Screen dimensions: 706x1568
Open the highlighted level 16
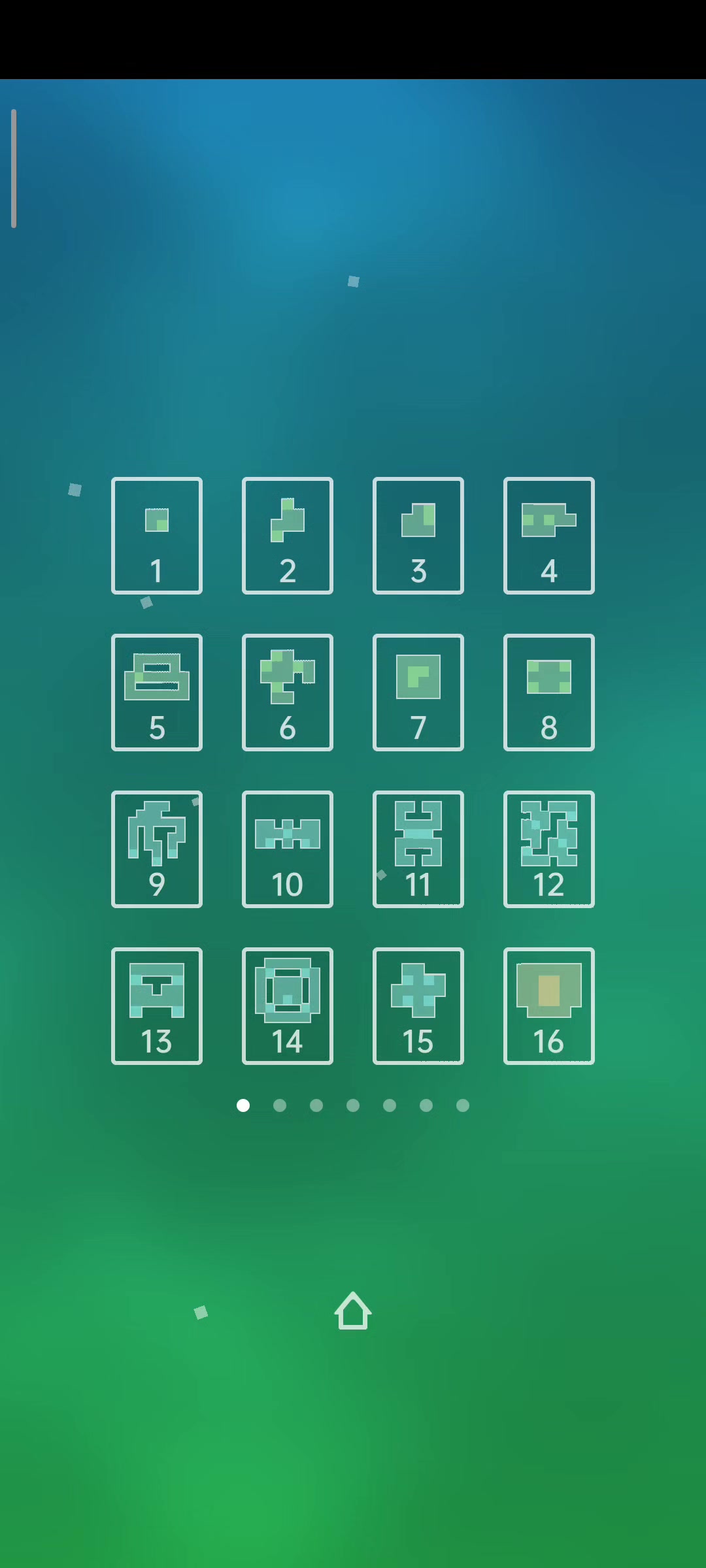coord(549,1006)
